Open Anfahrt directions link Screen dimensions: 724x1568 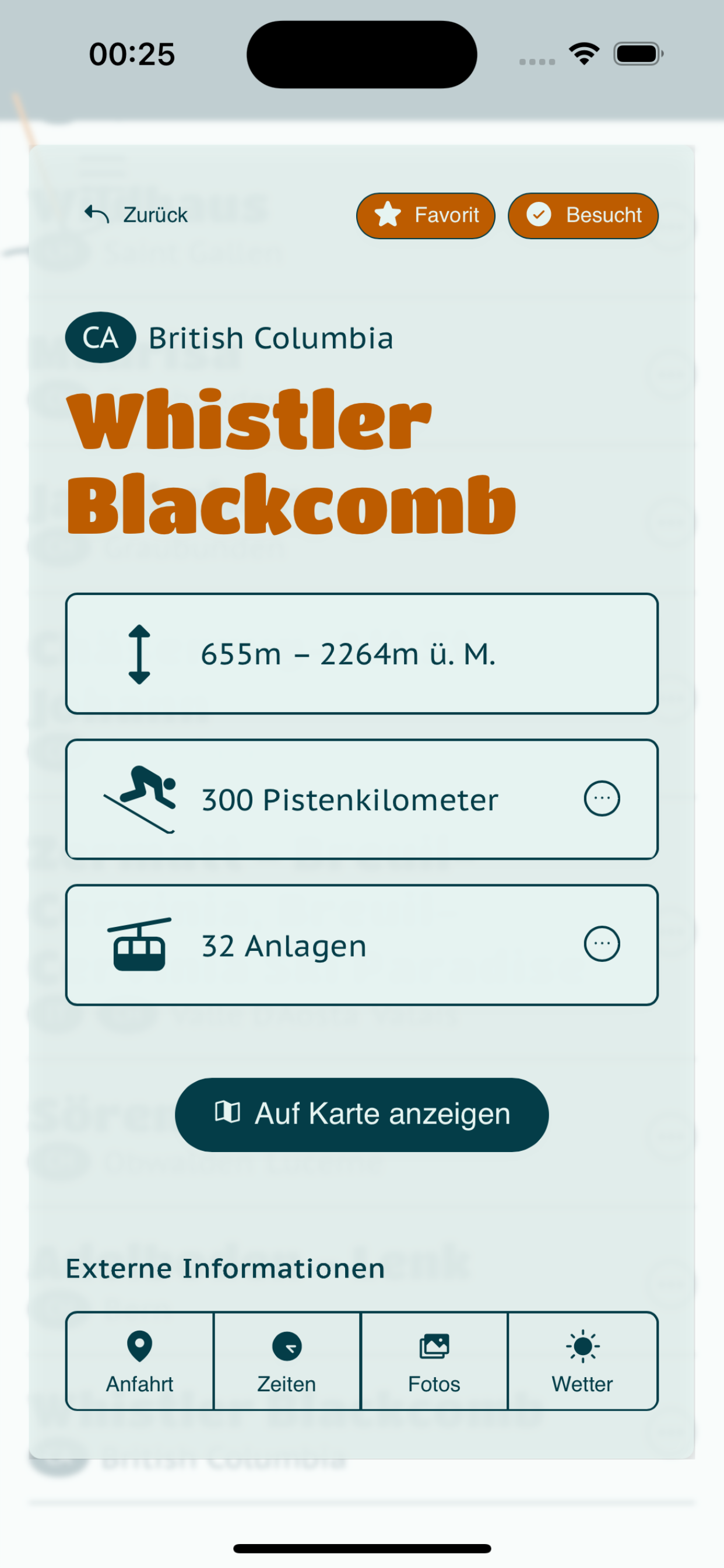140,1361
